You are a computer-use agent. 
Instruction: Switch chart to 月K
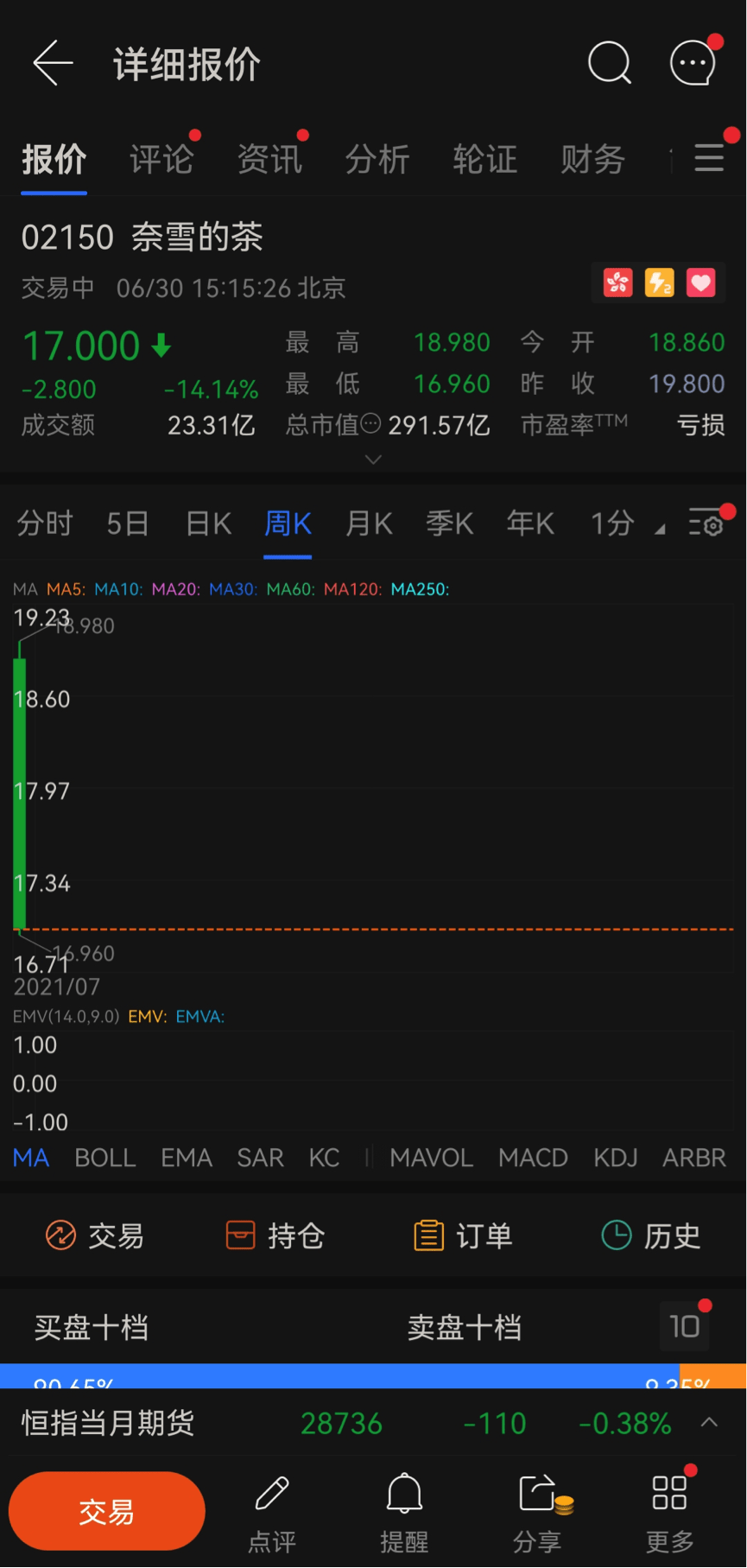point(369,524)
